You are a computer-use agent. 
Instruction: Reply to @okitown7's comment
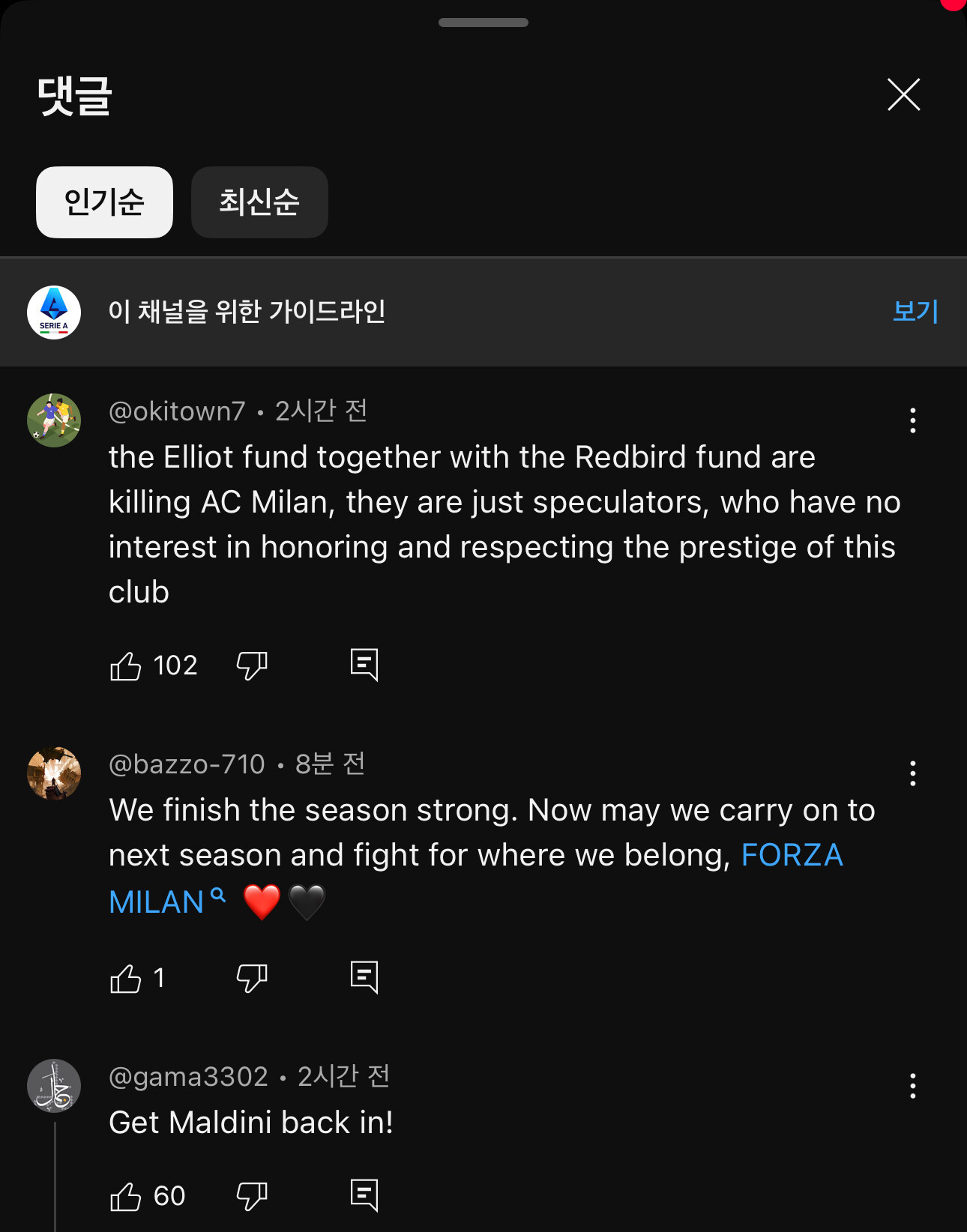[364, 665]
